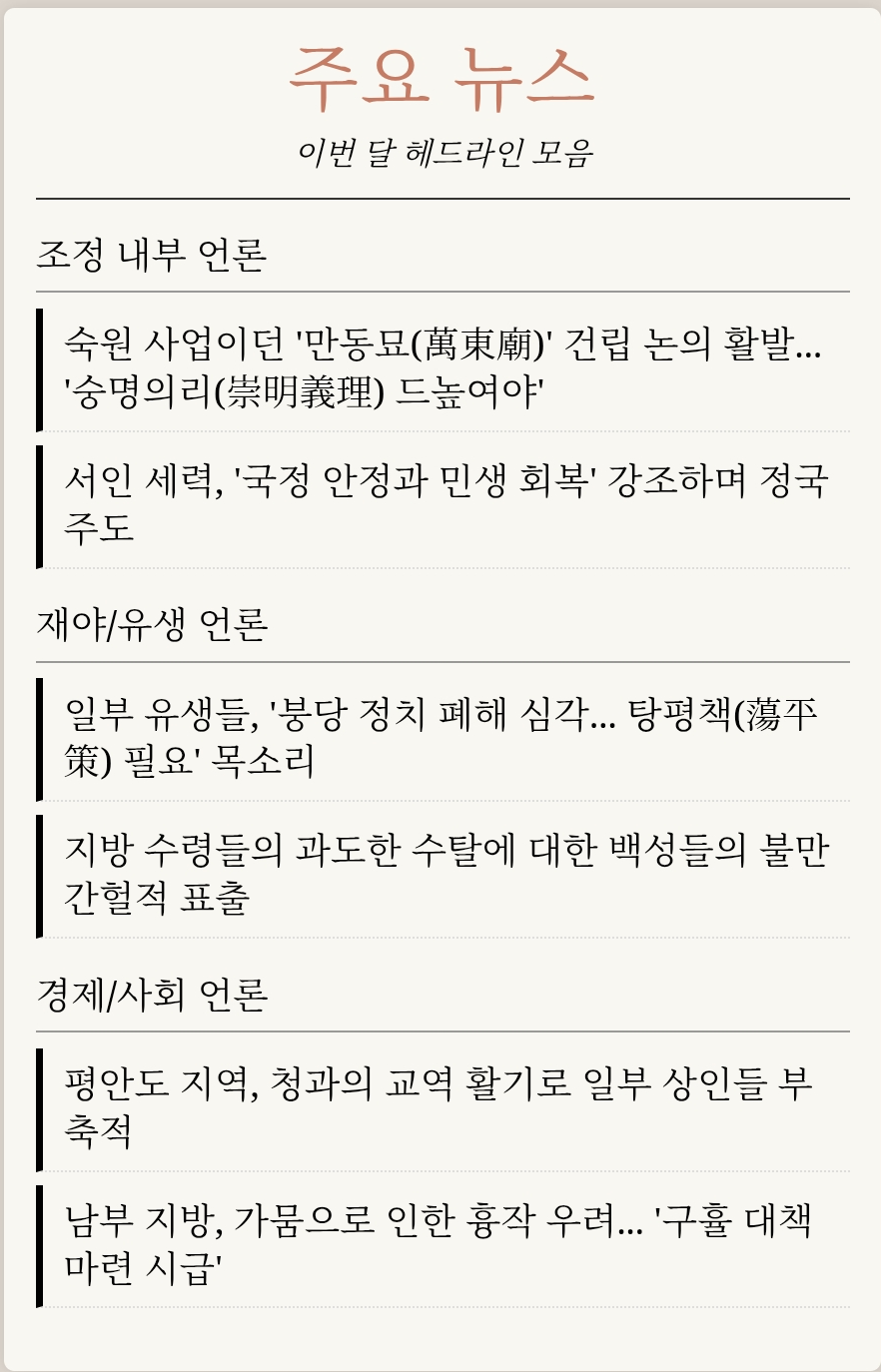Open the 서인 세력 정국 주도 headline
Image resolution: width=881 pixels, height=1372 pixels.
click(445, 505)
